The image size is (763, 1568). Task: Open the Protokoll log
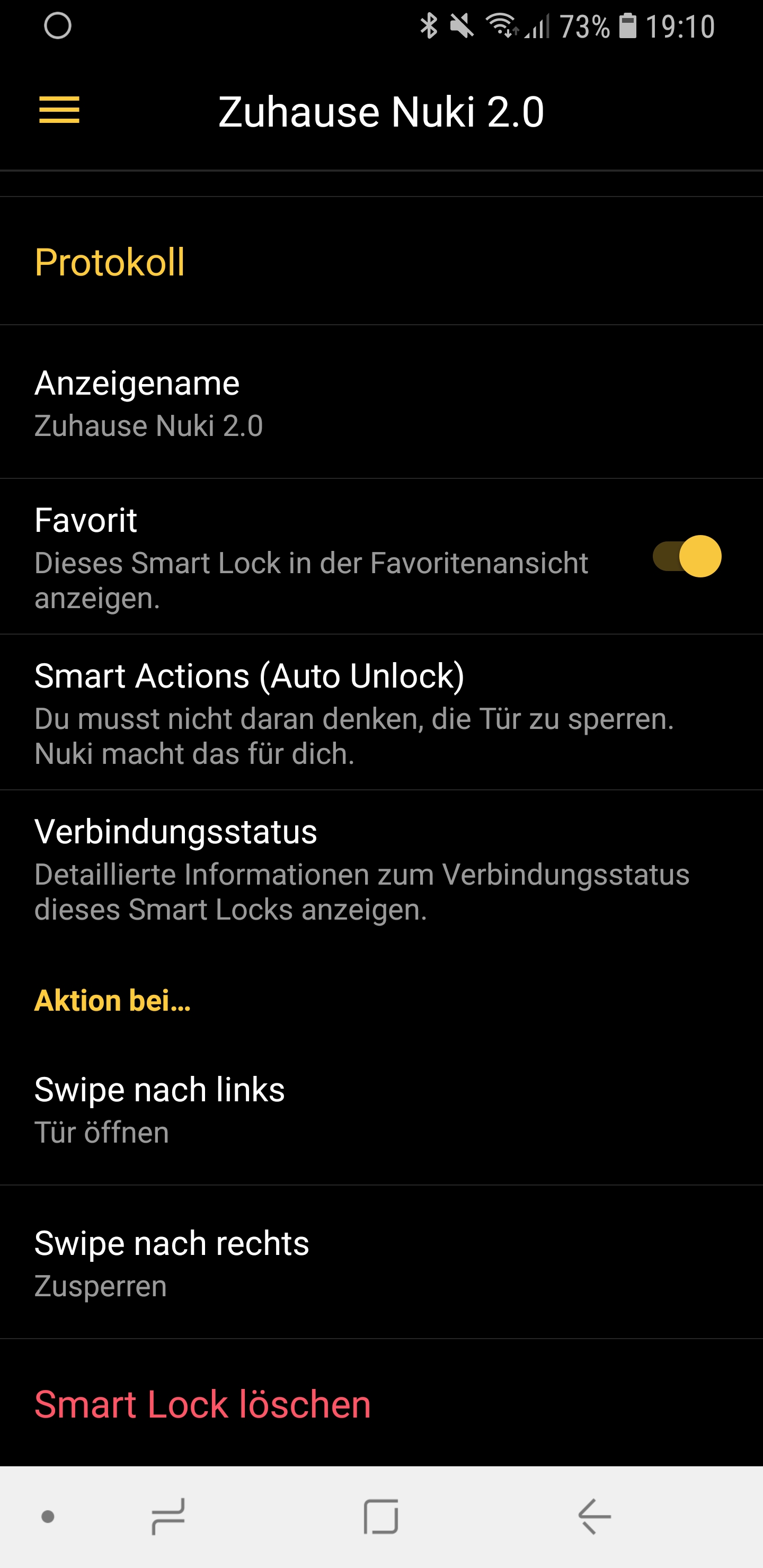(110, 262)
